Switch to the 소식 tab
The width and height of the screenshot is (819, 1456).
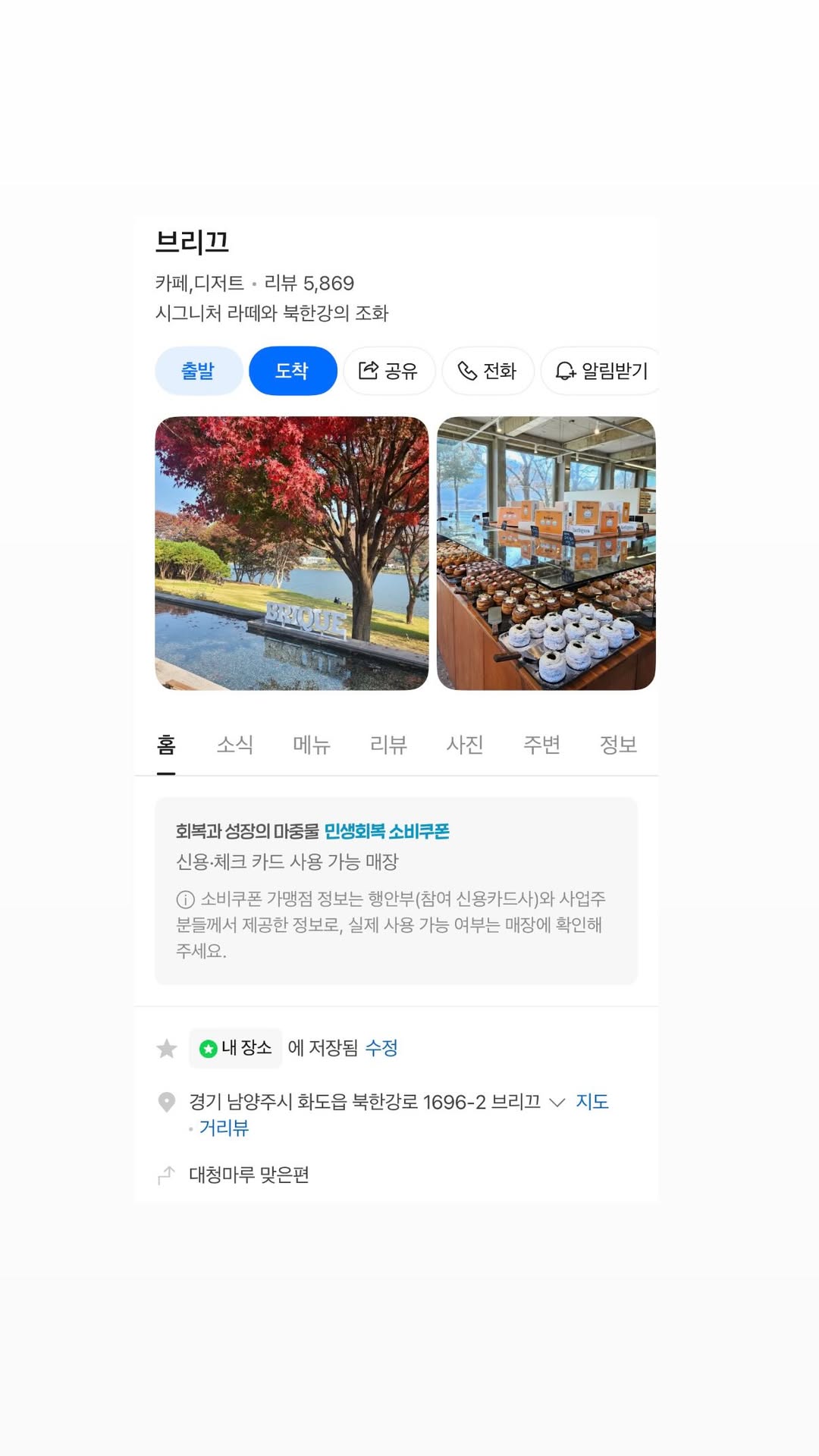pos(235,745)
